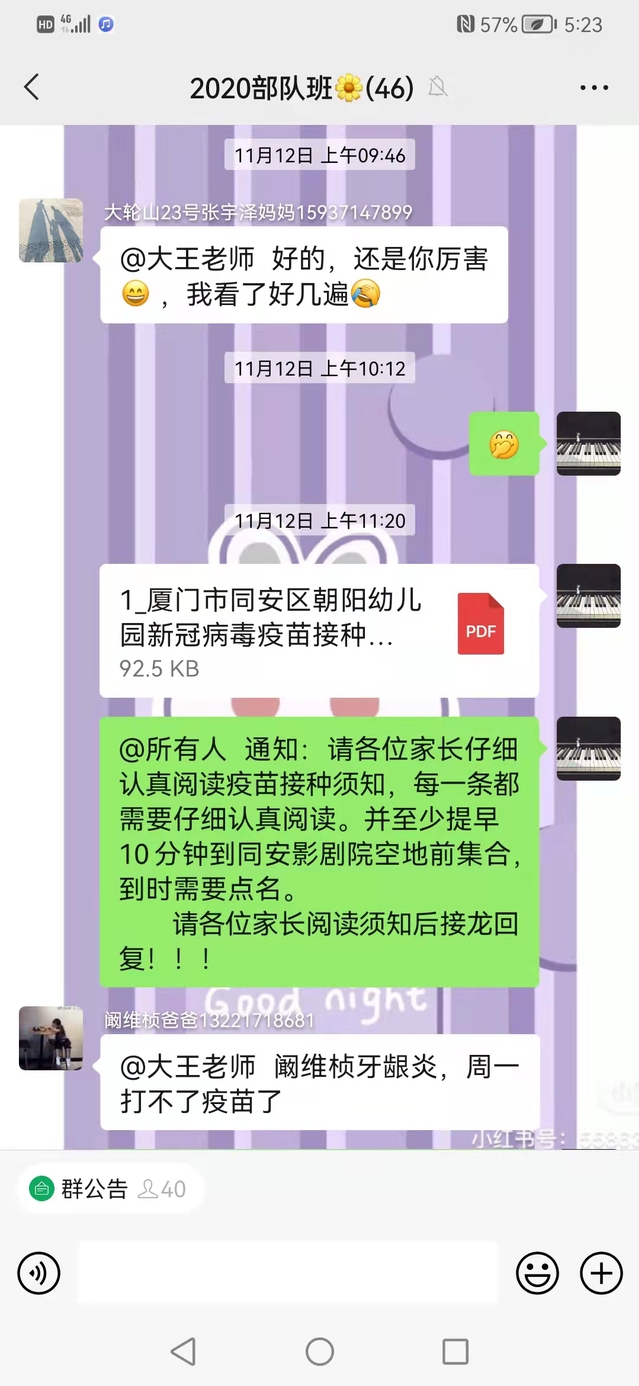Tap the system home button

[319, 1352]
